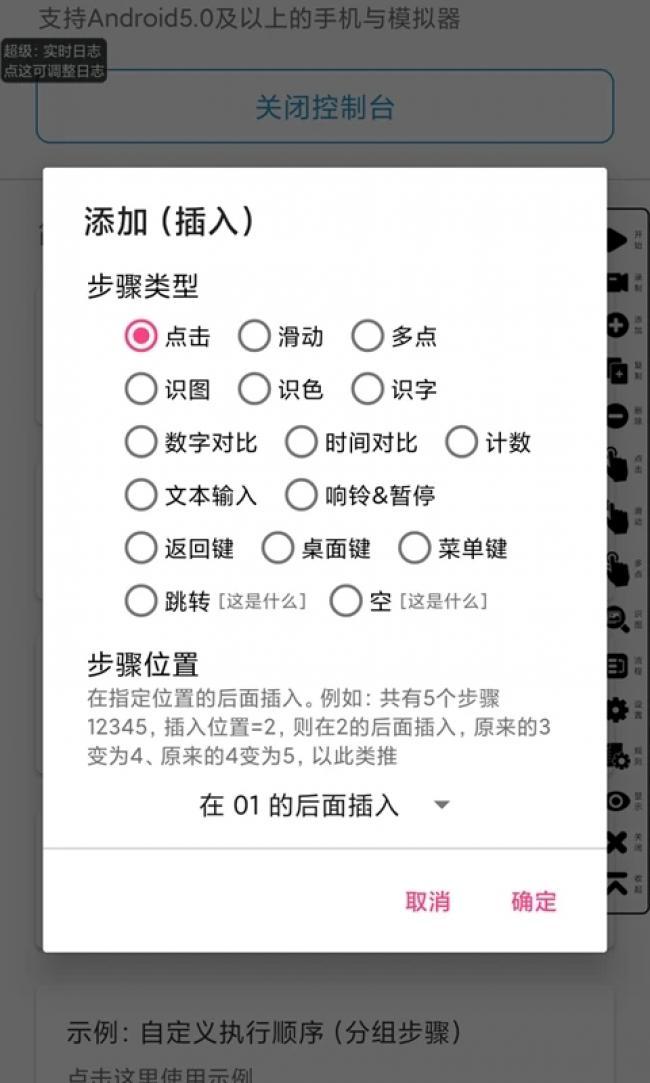The height and width of the screenshot is (1083, 650).
Task: Confirm with the 确定 button
Action: point(533,901)
